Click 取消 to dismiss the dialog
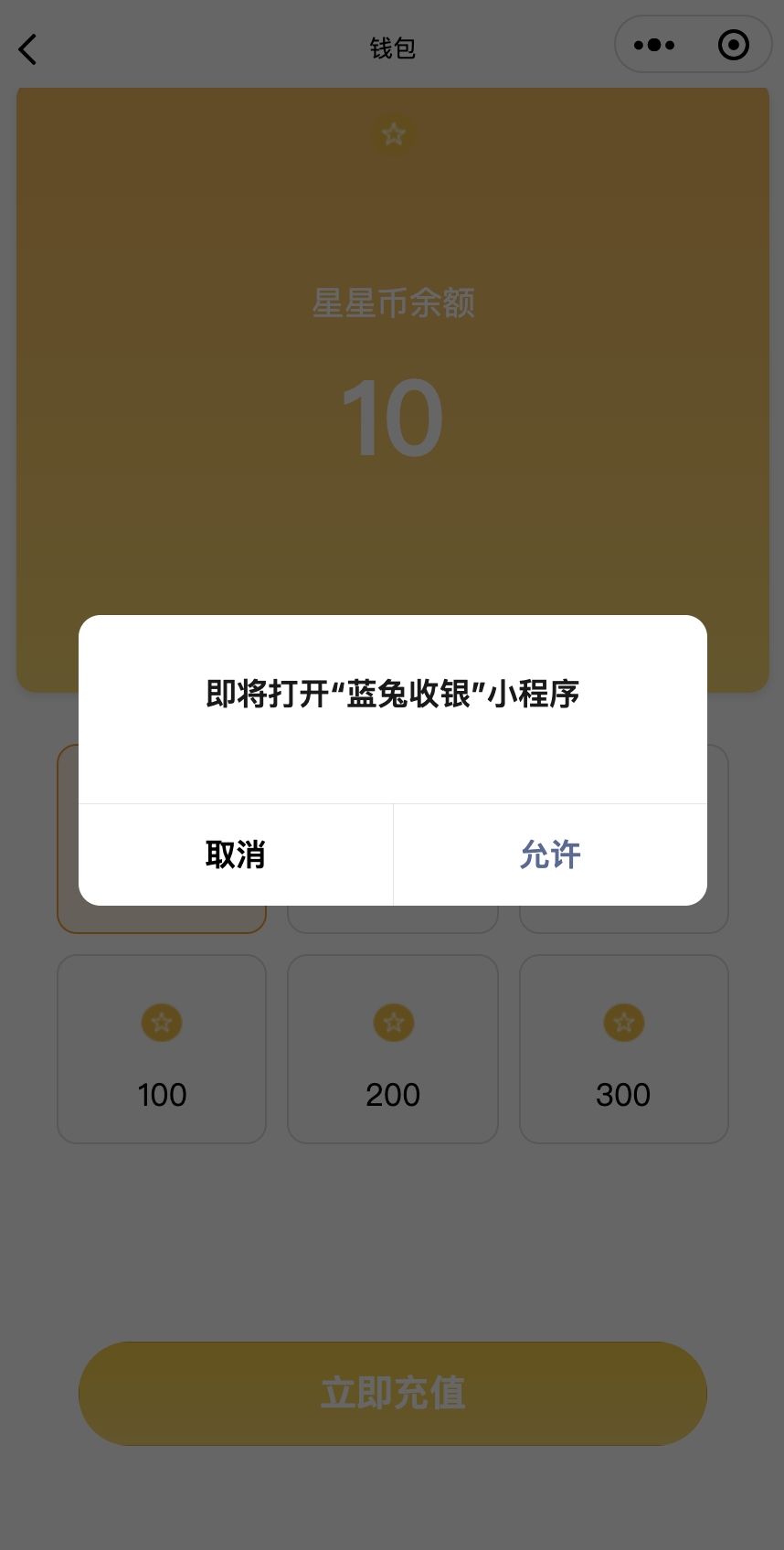Image resolution: width=784 pixels, height=1550 pixels. tap(235, 854)
